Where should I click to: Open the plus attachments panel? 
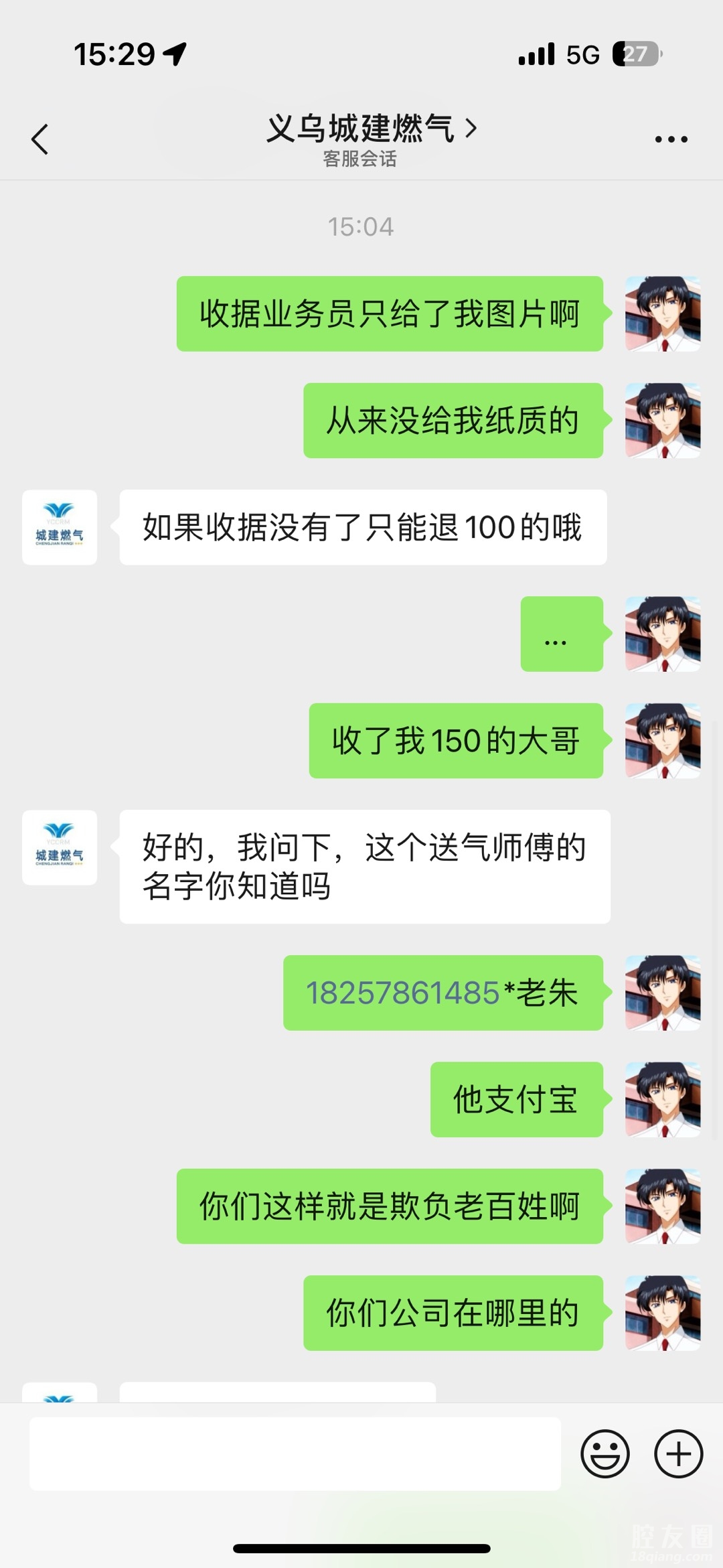pyautogui.click(x=678, y=1454)
